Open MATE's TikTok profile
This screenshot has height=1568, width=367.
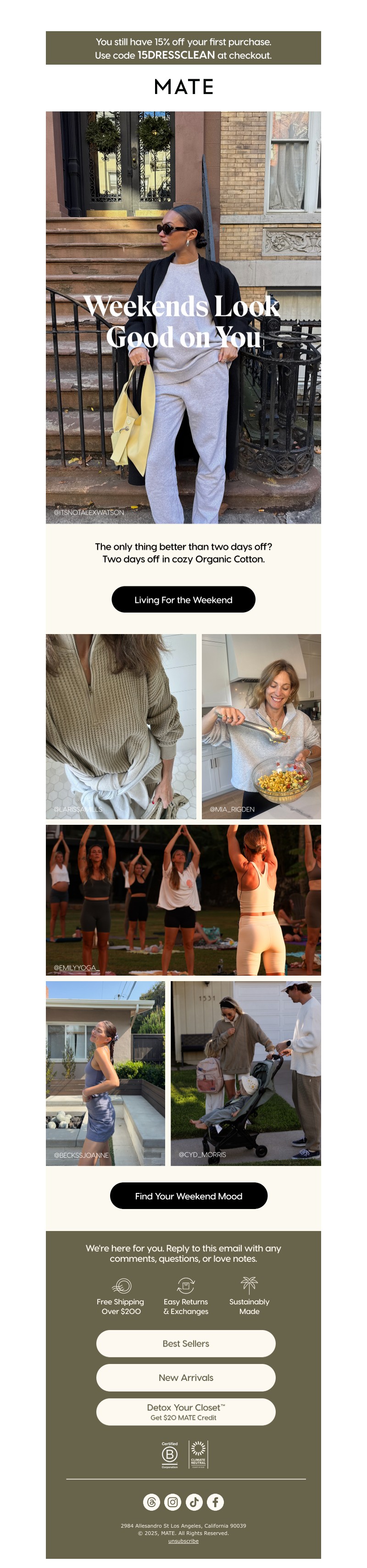pos(194,1502)
